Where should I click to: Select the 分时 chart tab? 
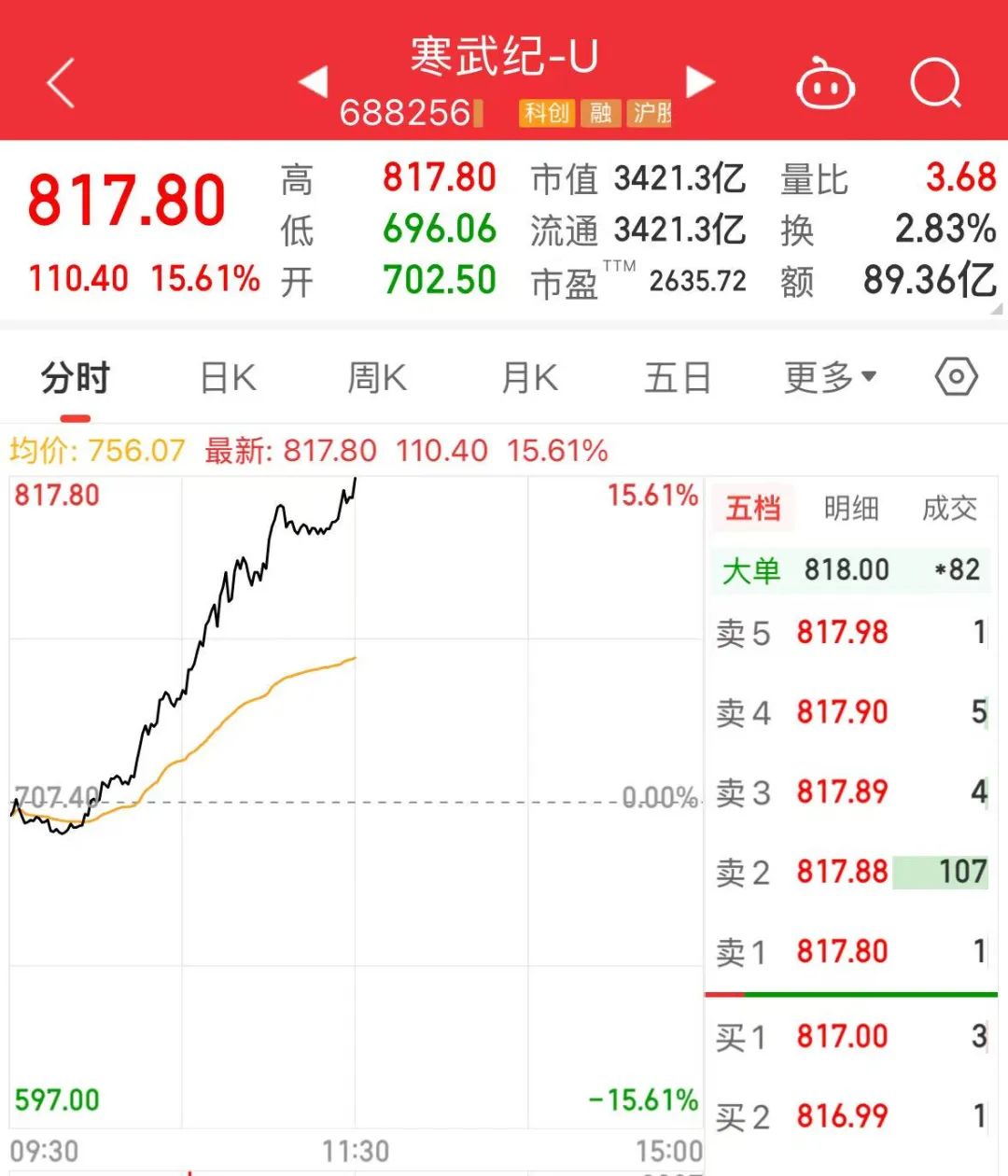pos(76,379)
